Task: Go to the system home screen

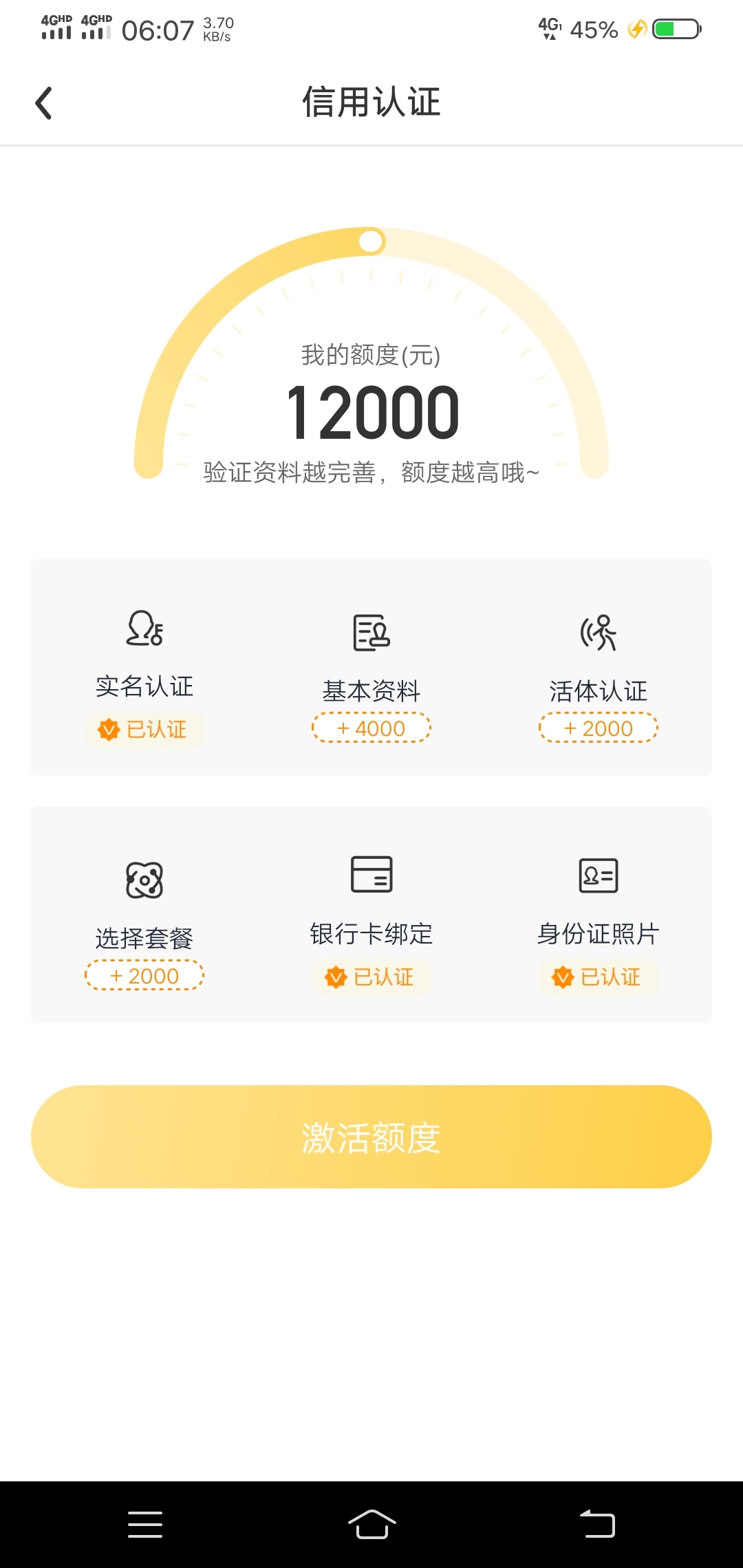Action: click(x=371, y=1525)
